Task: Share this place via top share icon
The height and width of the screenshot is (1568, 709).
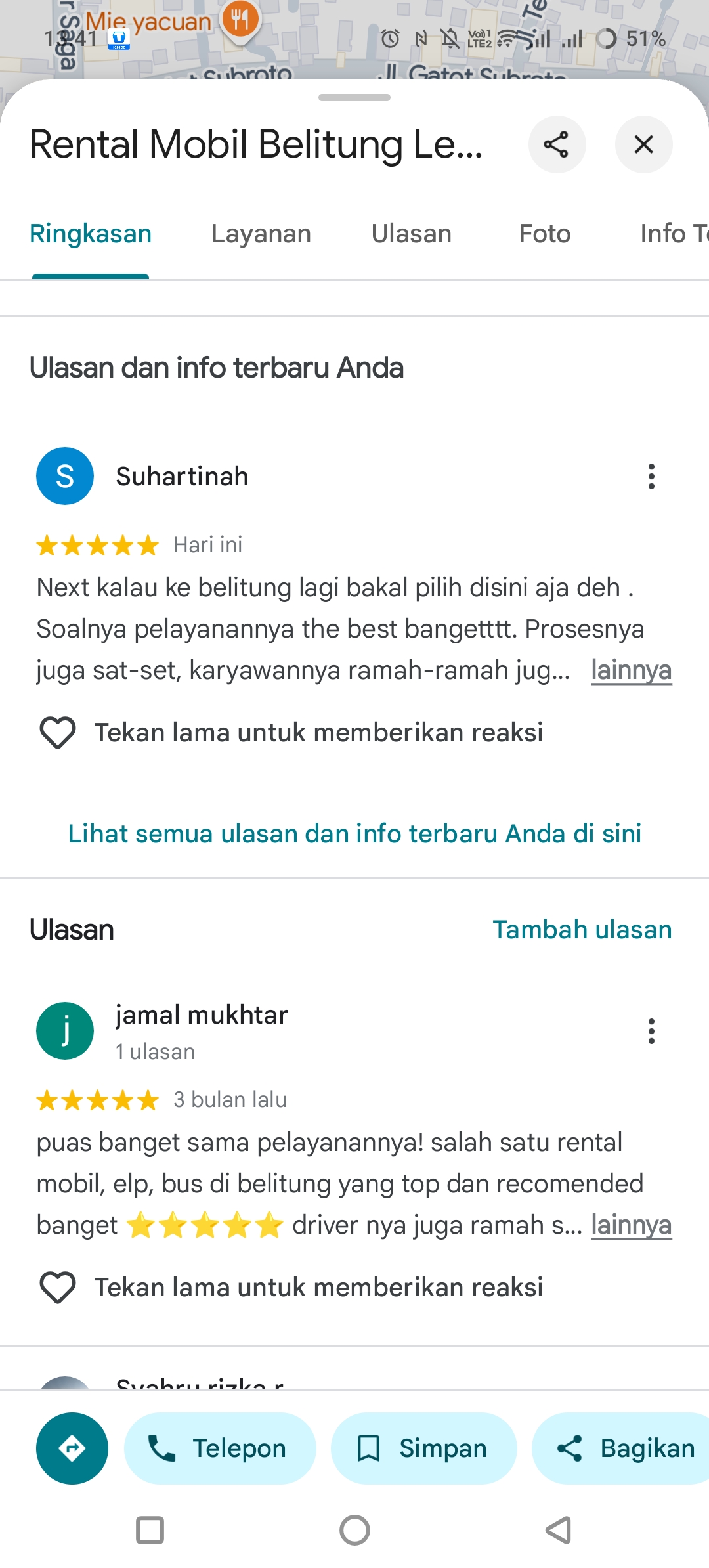Action: point(557,144)
